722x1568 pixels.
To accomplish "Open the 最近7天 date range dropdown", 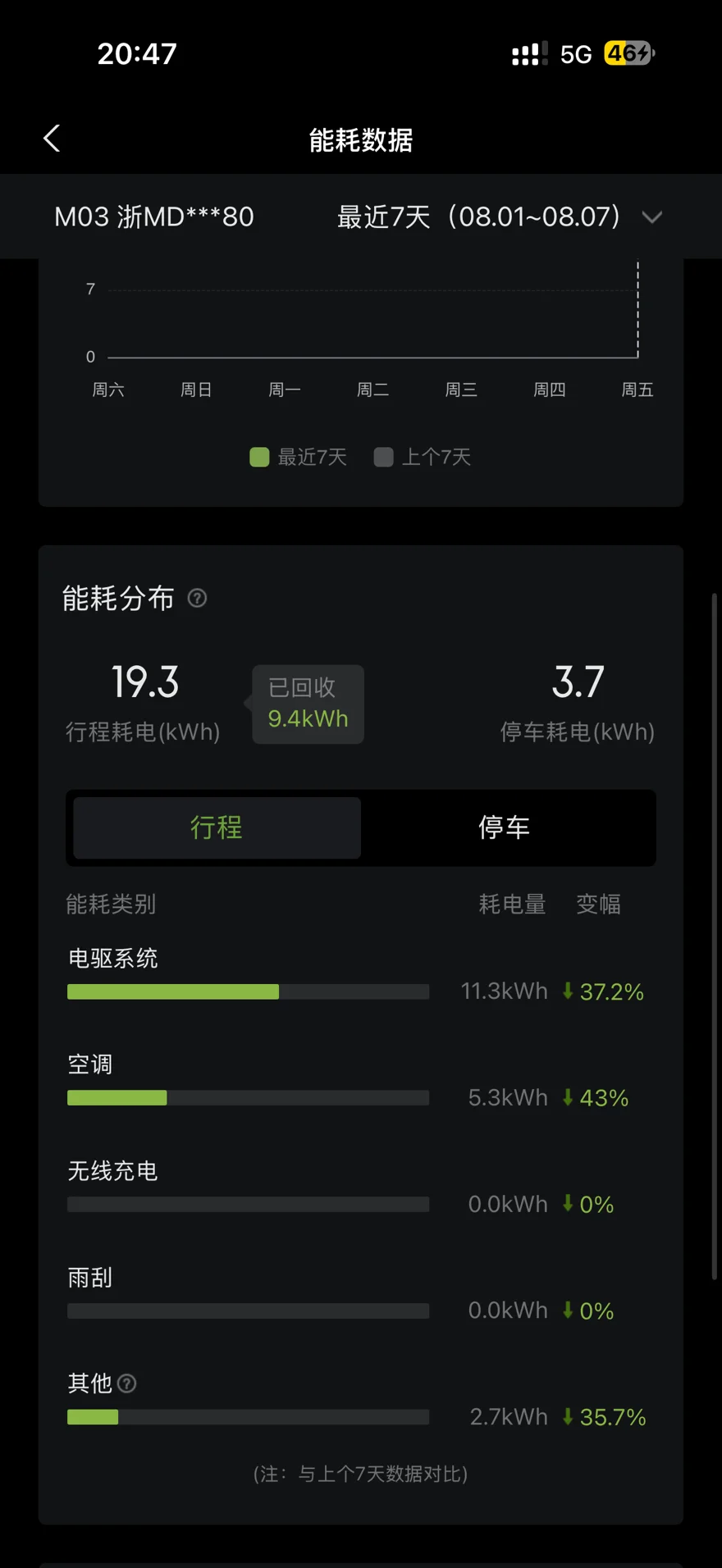I will (500, 217).
